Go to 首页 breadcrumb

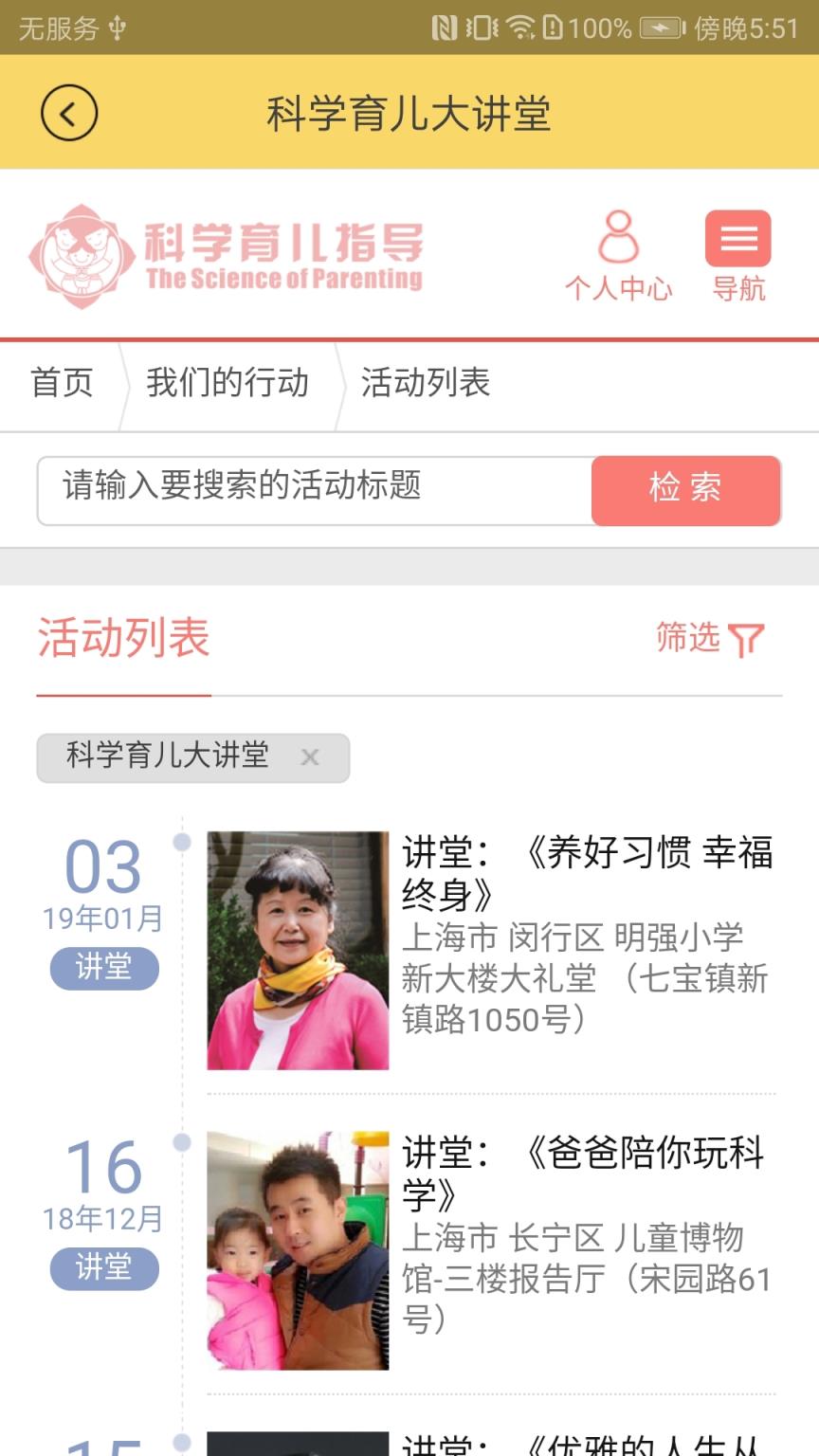point(62,383)
